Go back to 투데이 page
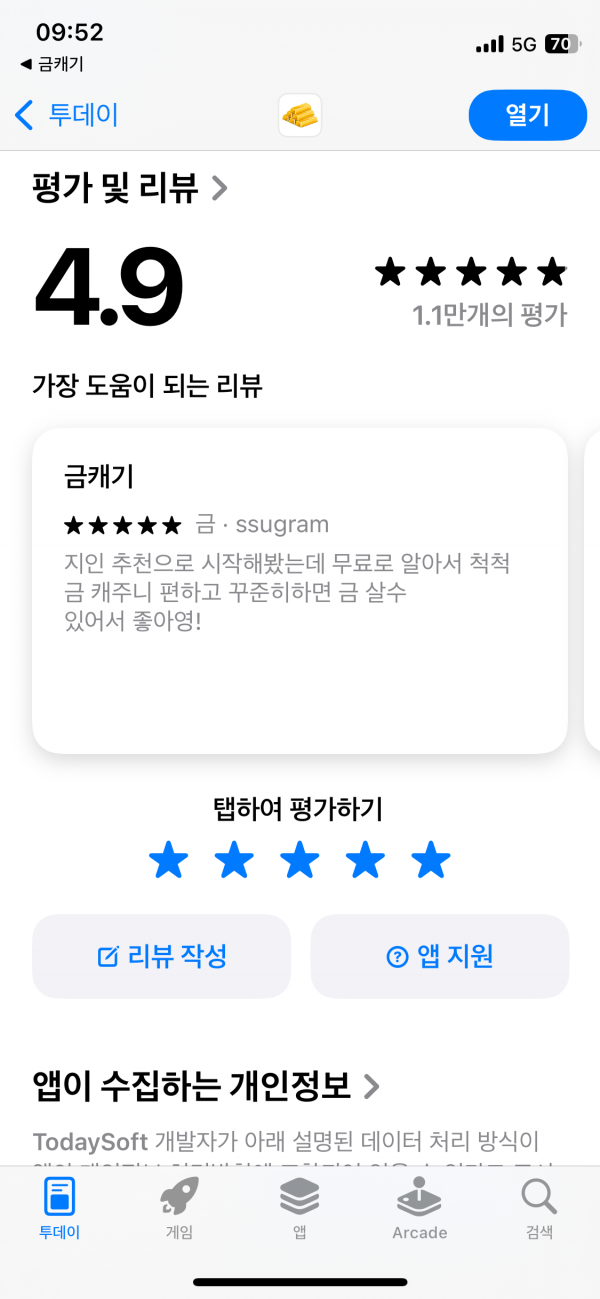The image size is (600, 1299). tap(66, 115)
